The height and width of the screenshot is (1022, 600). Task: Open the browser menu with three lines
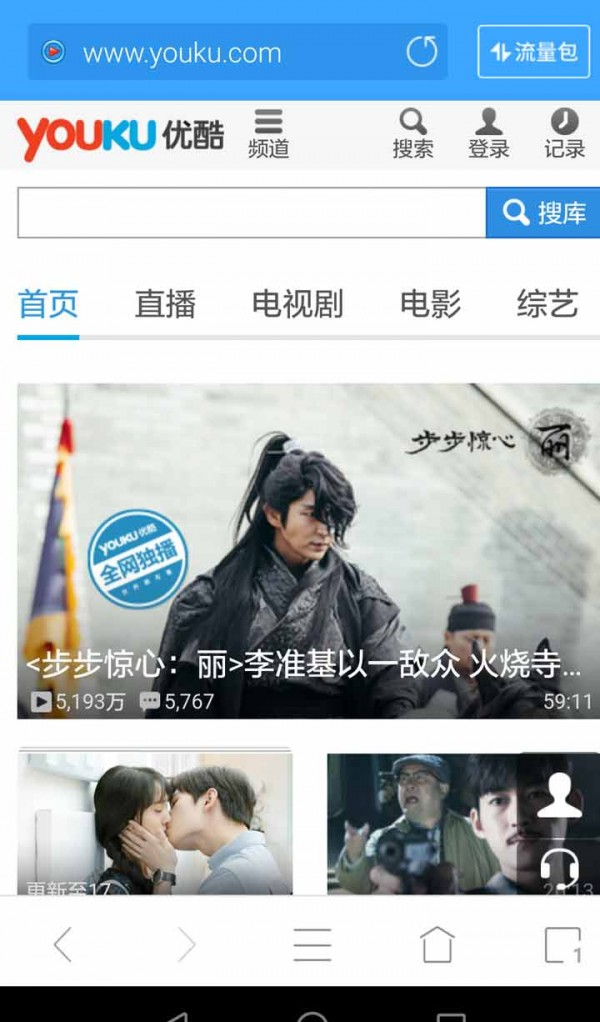(312, 944)
